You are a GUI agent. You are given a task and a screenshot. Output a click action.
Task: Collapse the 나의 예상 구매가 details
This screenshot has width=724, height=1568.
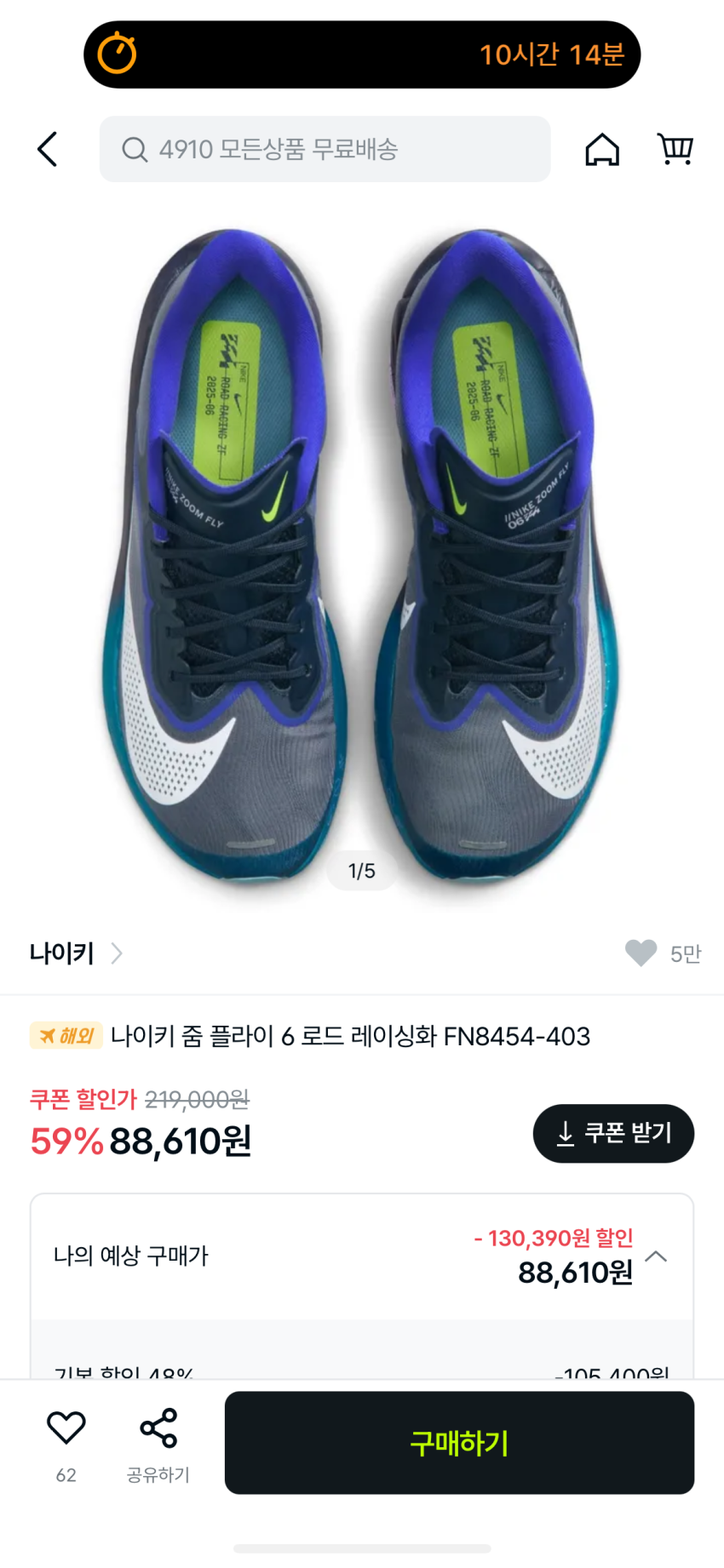coord(656,1256)
